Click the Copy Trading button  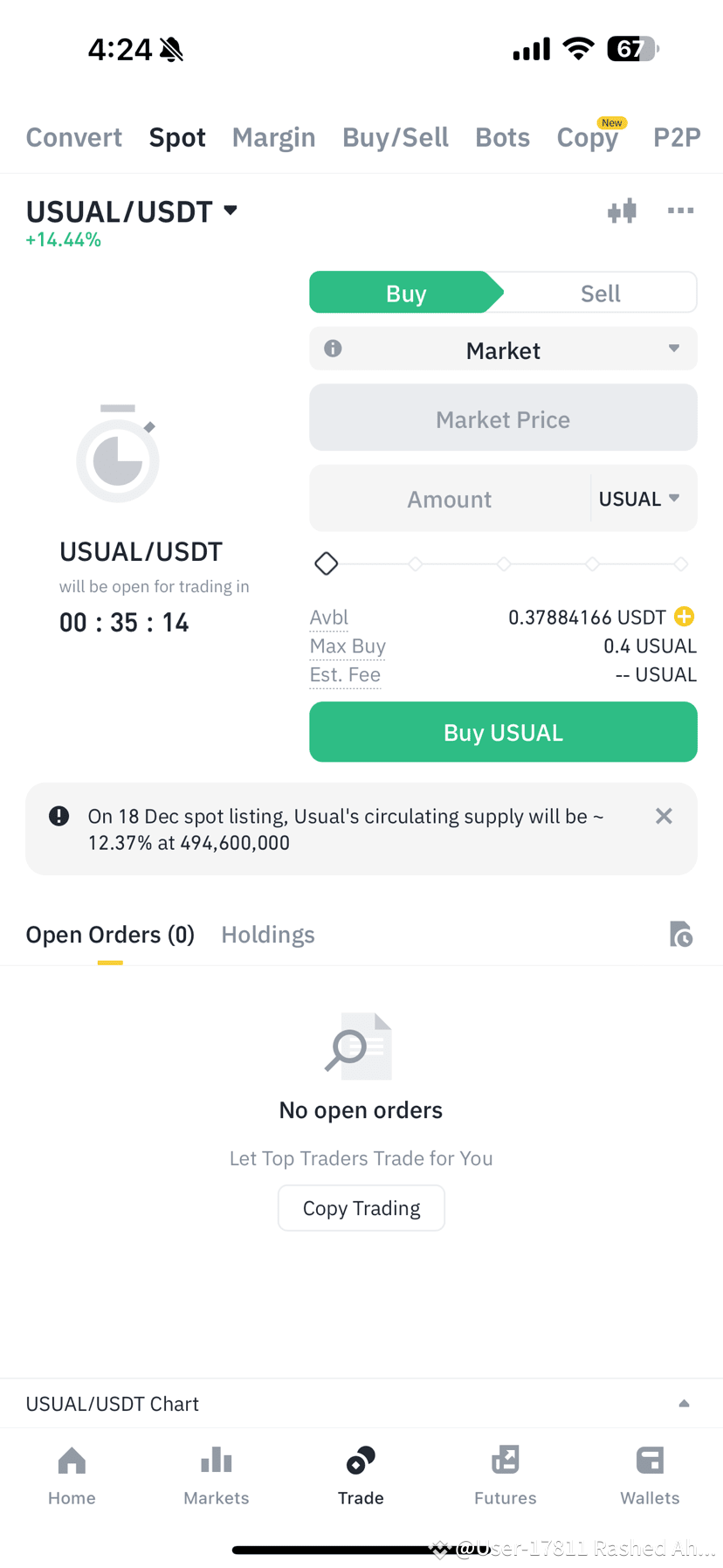361,1207
